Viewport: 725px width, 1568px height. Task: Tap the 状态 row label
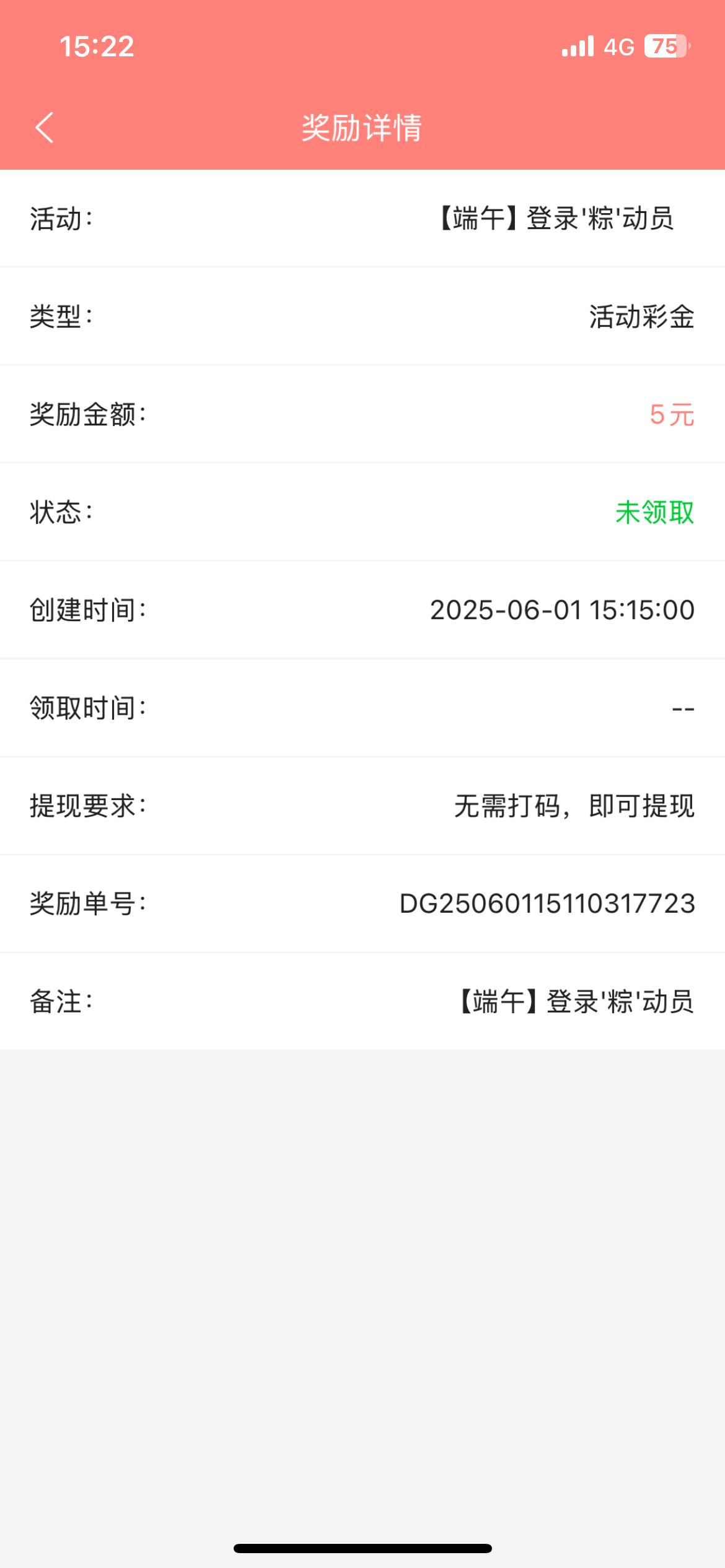tap(61, 512)
